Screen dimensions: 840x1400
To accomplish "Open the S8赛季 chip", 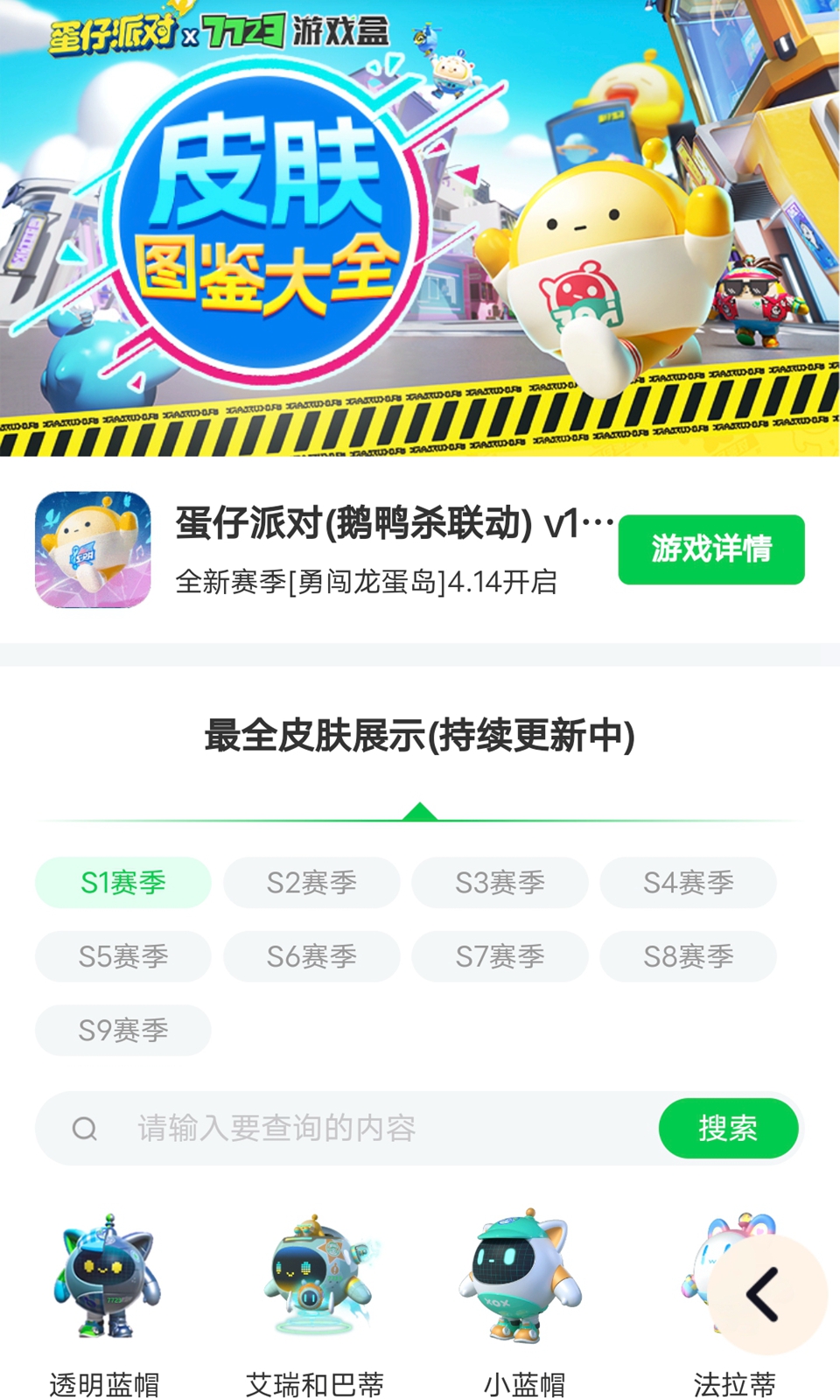I will click(688, 955).
